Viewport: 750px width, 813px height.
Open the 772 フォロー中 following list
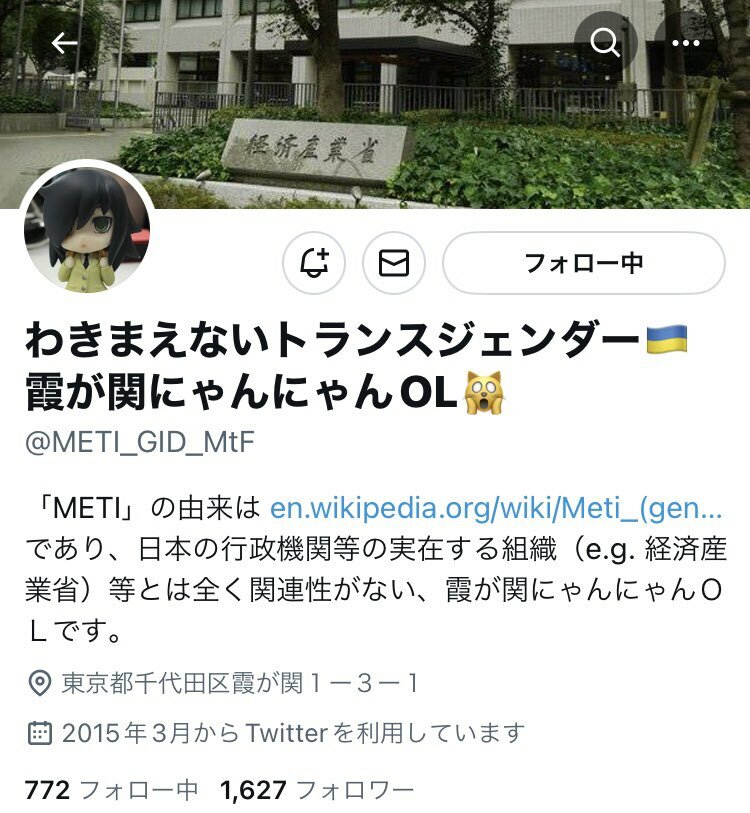[111, 790]
